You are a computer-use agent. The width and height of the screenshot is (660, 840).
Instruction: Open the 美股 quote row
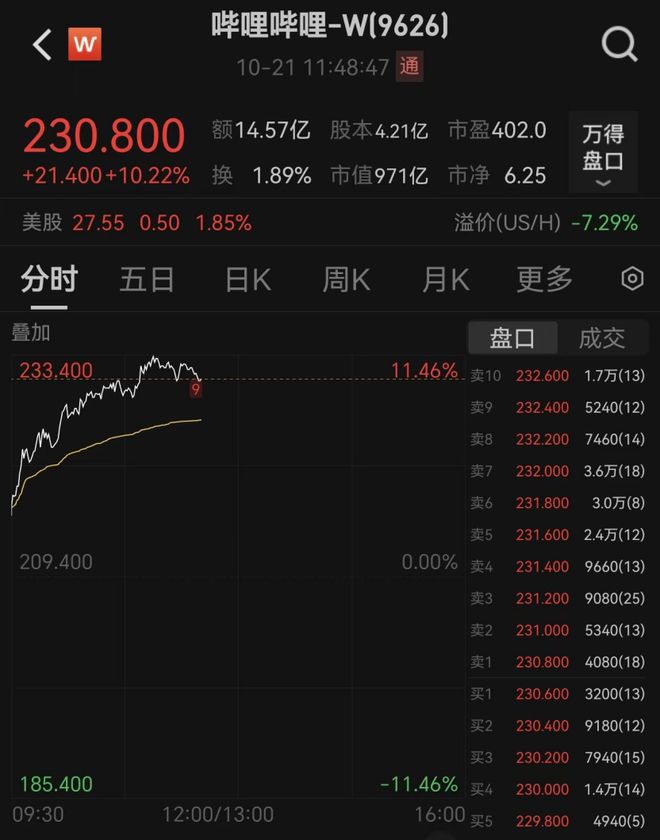coord(137,223)
